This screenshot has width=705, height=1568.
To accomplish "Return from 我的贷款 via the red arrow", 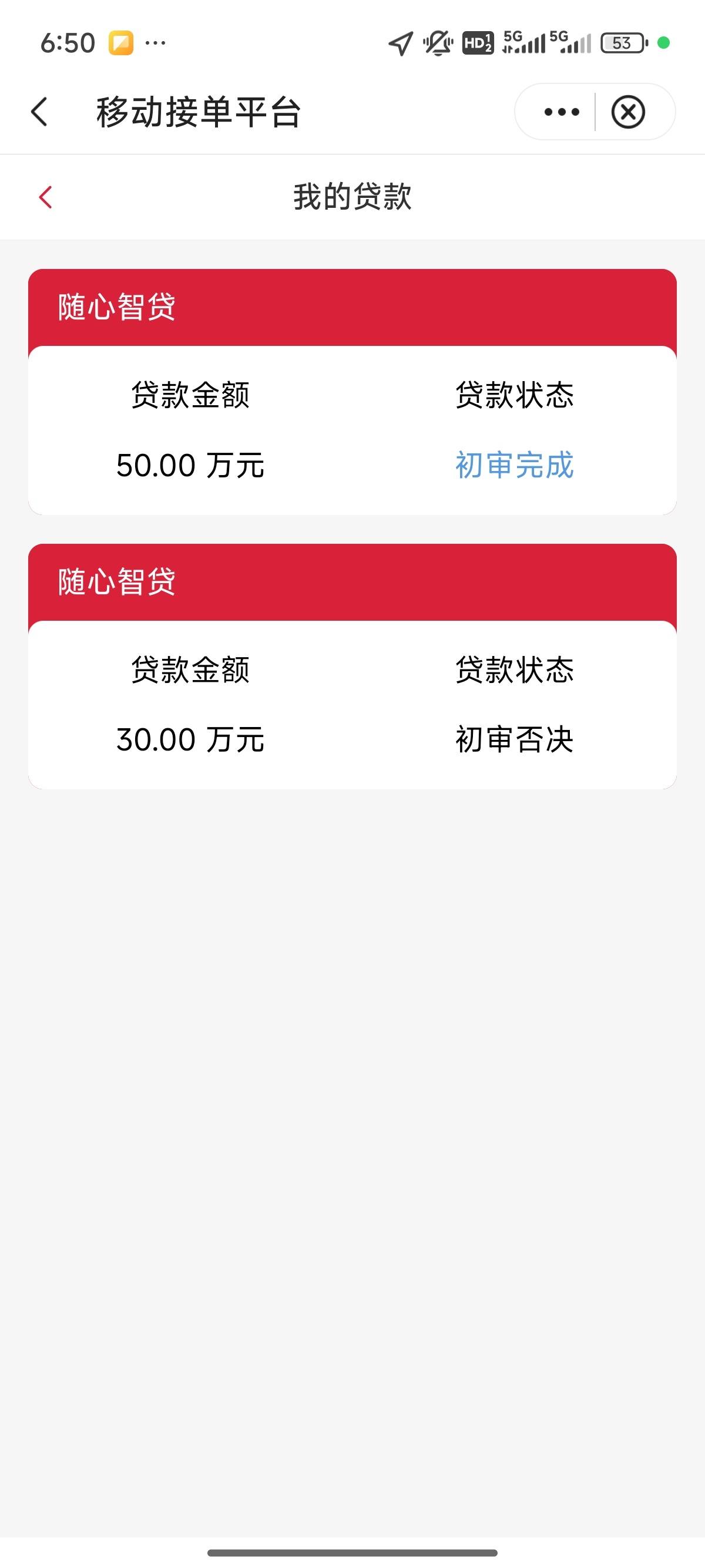I will click(x=46, y=197).
